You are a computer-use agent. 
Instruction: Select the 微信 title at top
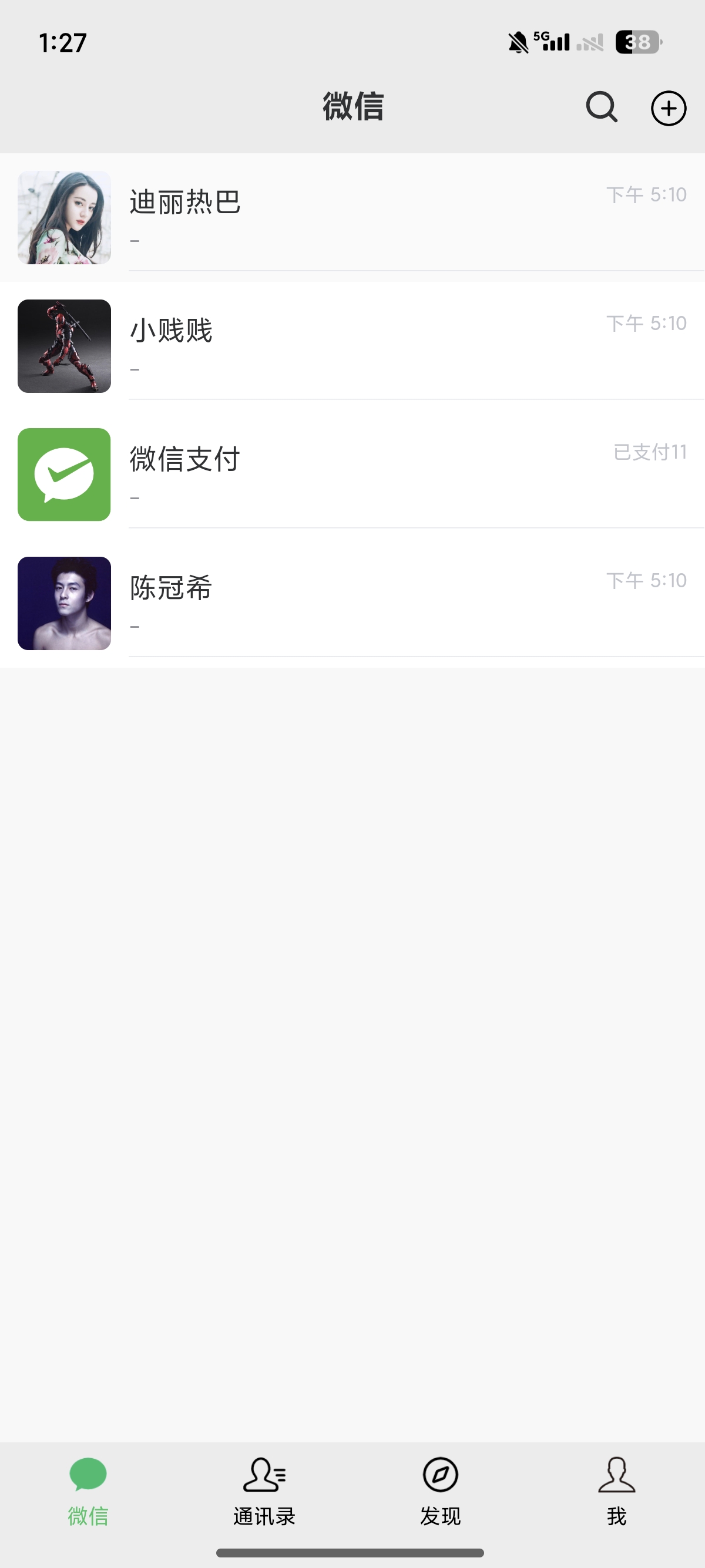coord(352,107)
